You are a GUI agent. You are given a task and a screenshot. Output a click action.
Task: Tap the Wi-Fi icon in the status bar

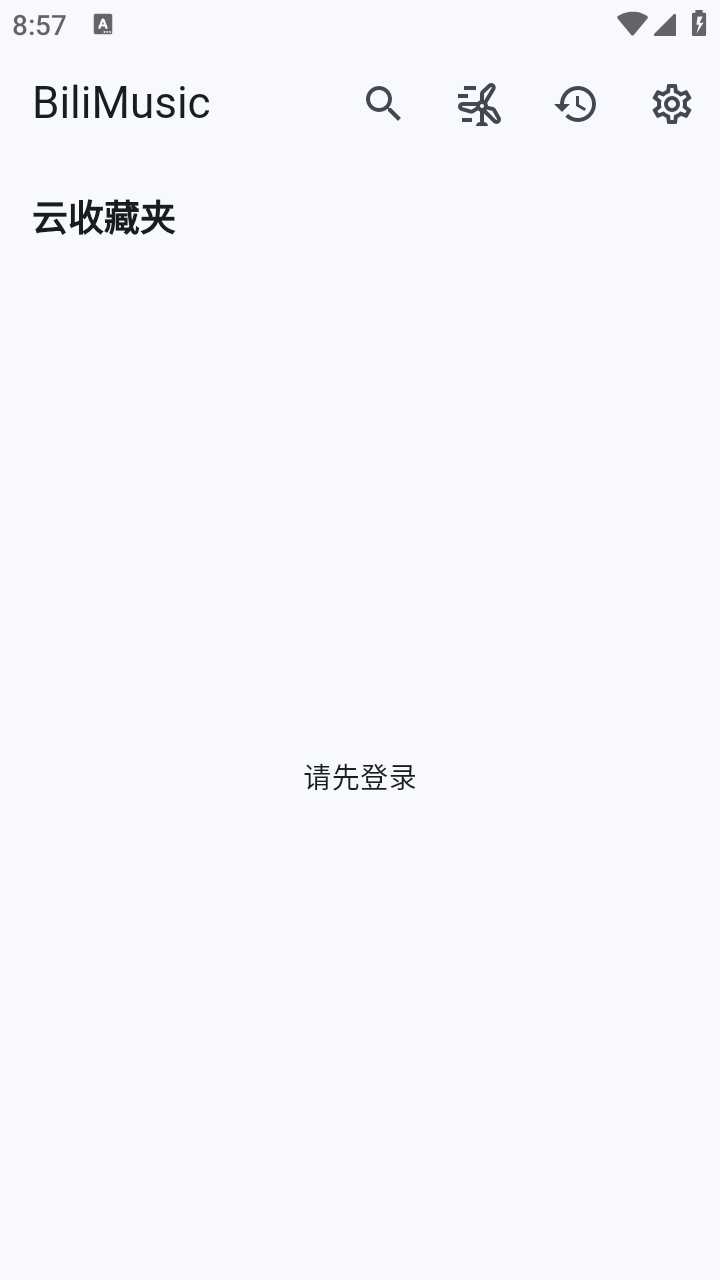click(x=631, y=24)
